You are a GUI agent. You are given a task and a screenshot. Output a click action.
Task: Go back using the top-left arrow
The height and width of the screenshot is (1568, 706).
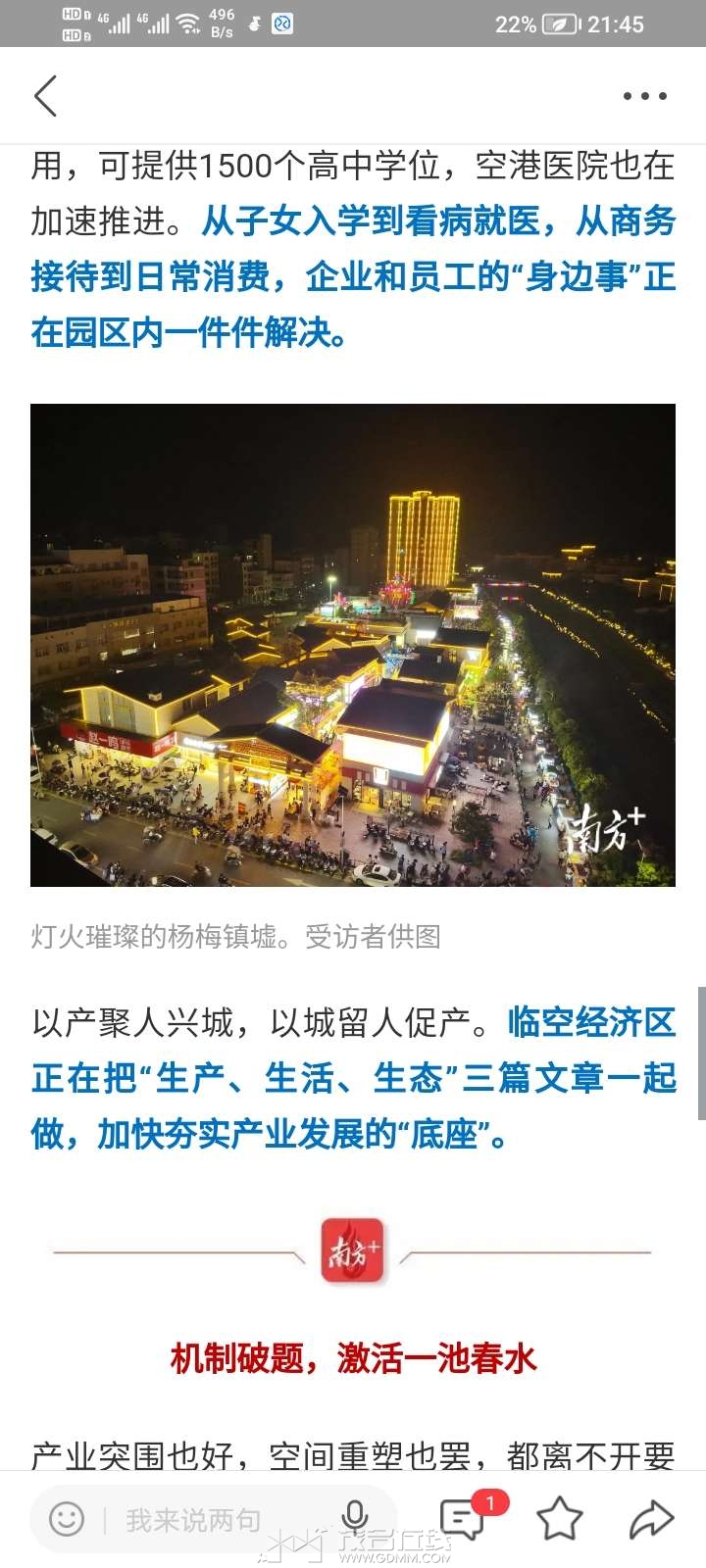coord(46,96)
